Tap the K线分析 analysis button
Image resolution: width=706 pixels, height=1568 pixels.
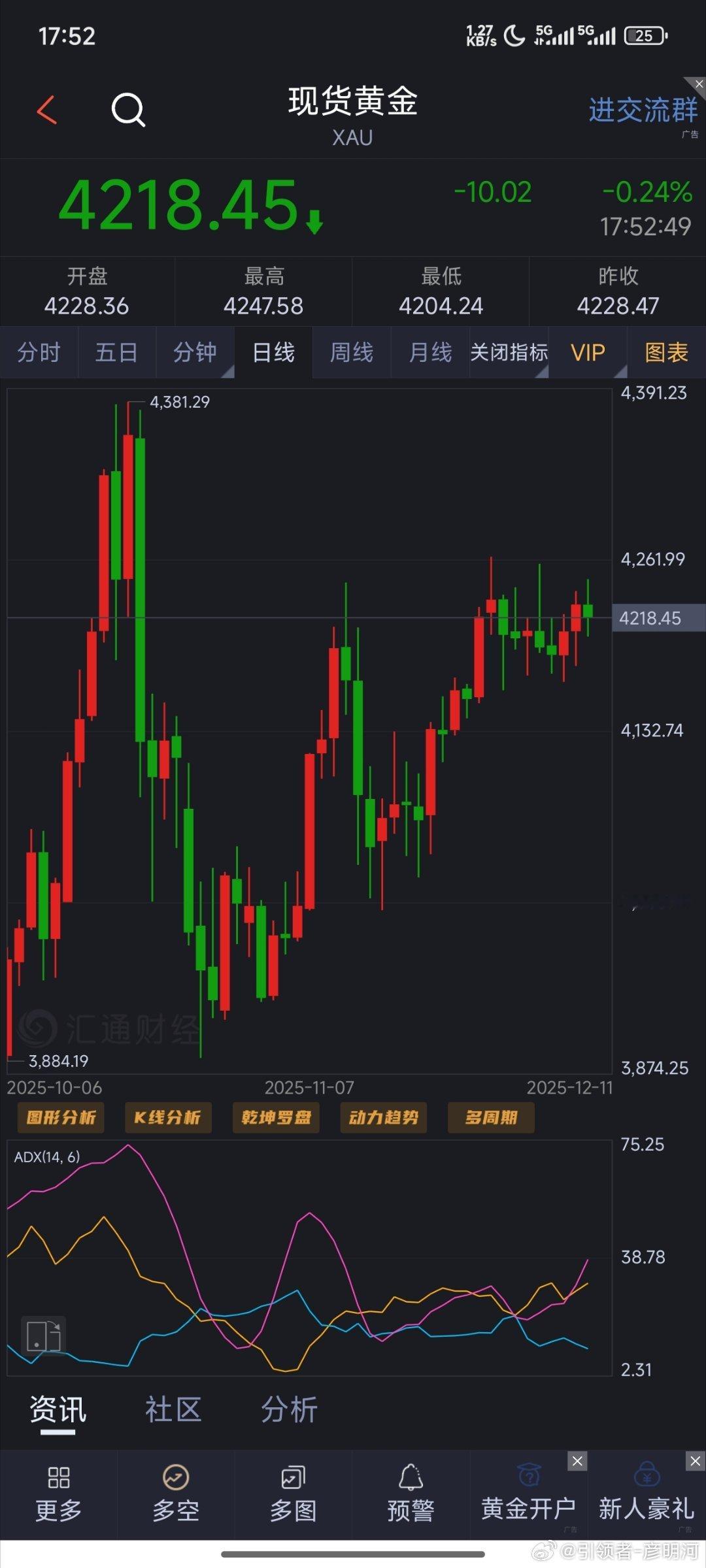coord(167,1117)
